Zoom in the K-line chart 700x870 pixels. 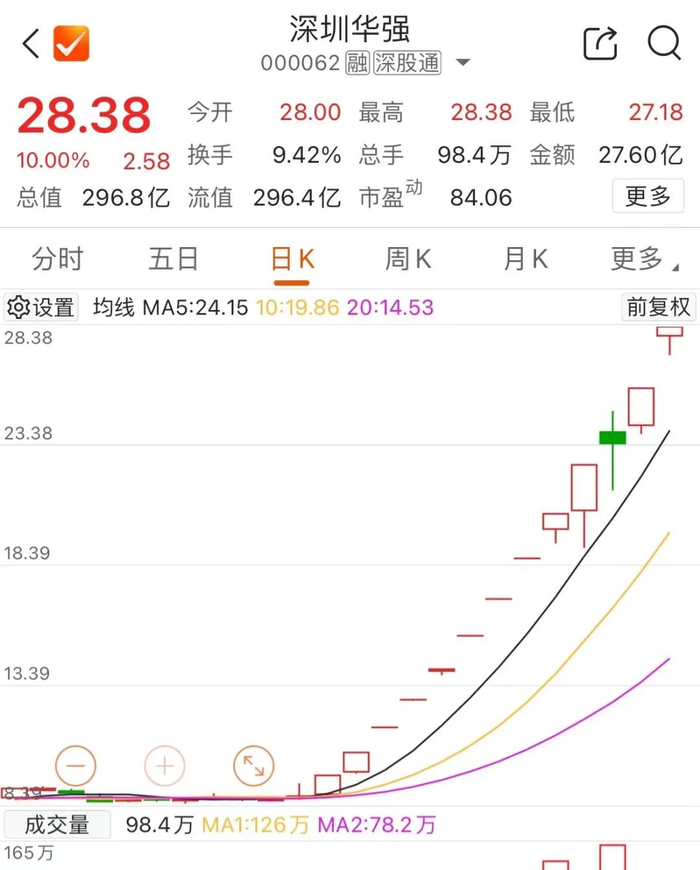(165, 767)
